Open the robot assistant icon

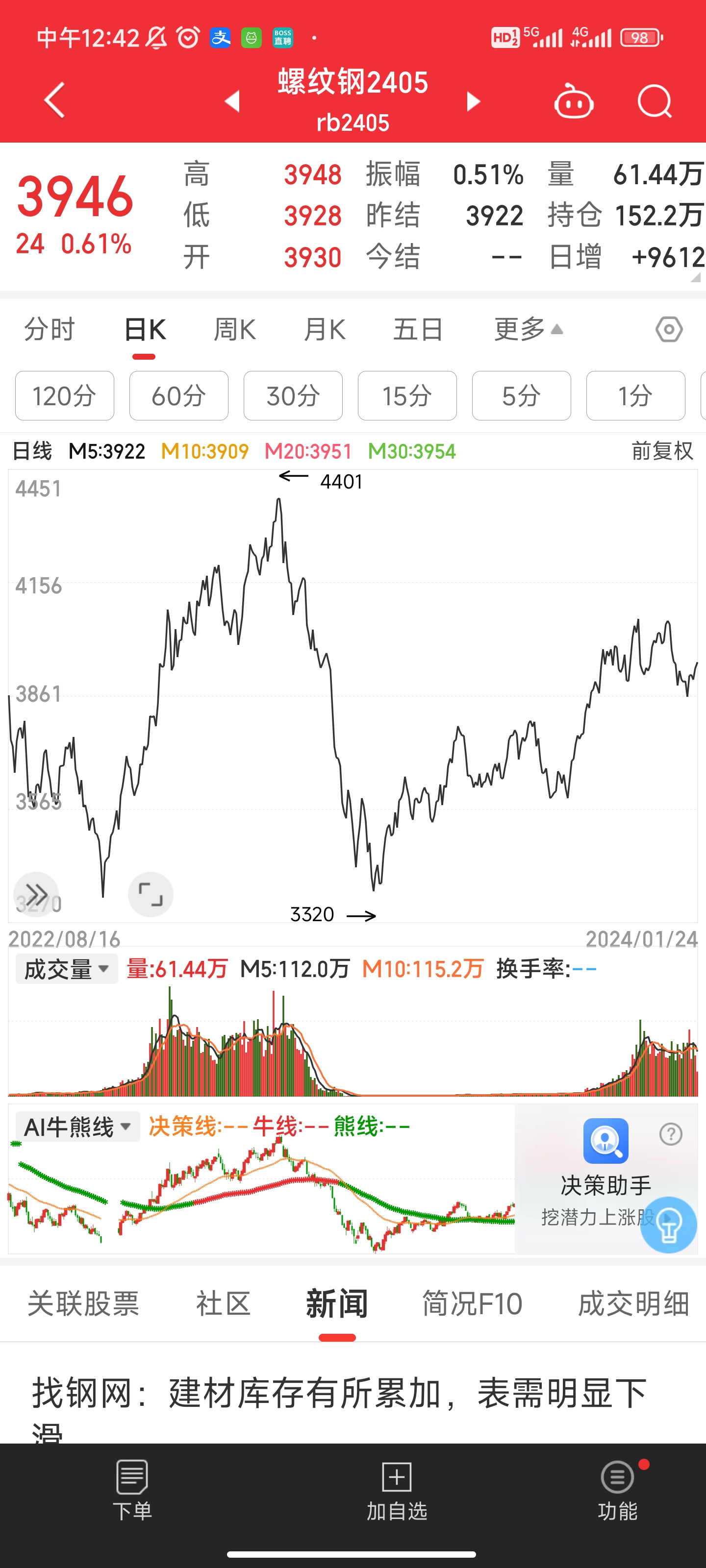[x=574, y=101]
